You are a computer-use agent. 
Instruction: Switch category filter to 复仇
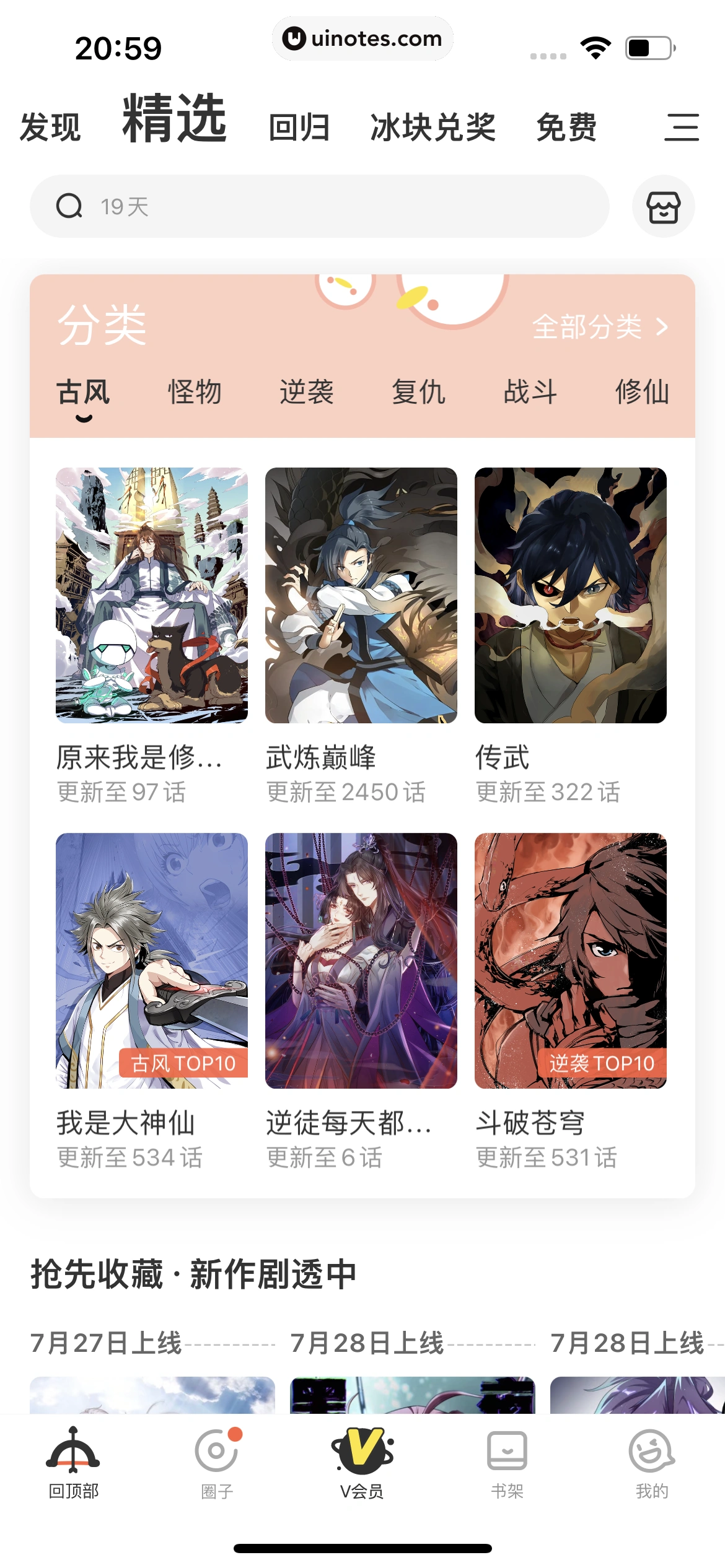point(421,392)
